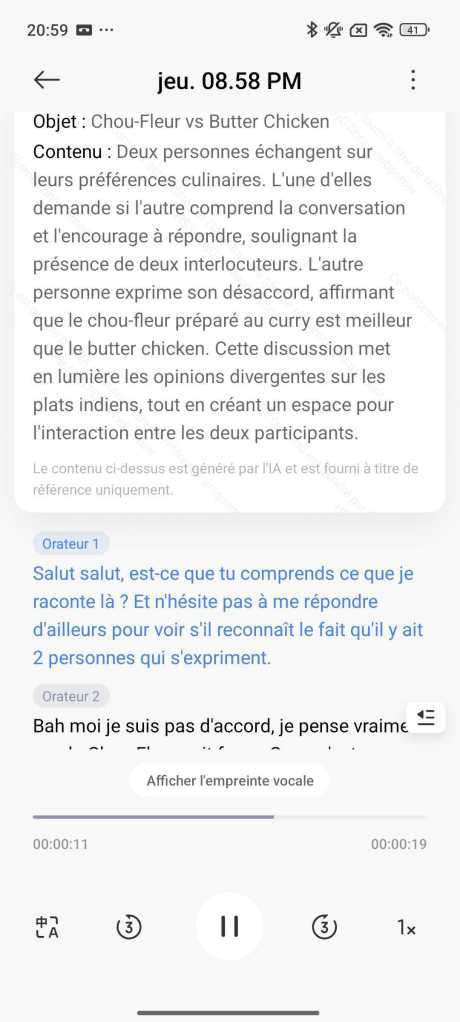Seek along the audio progress bar
The image size is (460, 1022).
[230, 817]
